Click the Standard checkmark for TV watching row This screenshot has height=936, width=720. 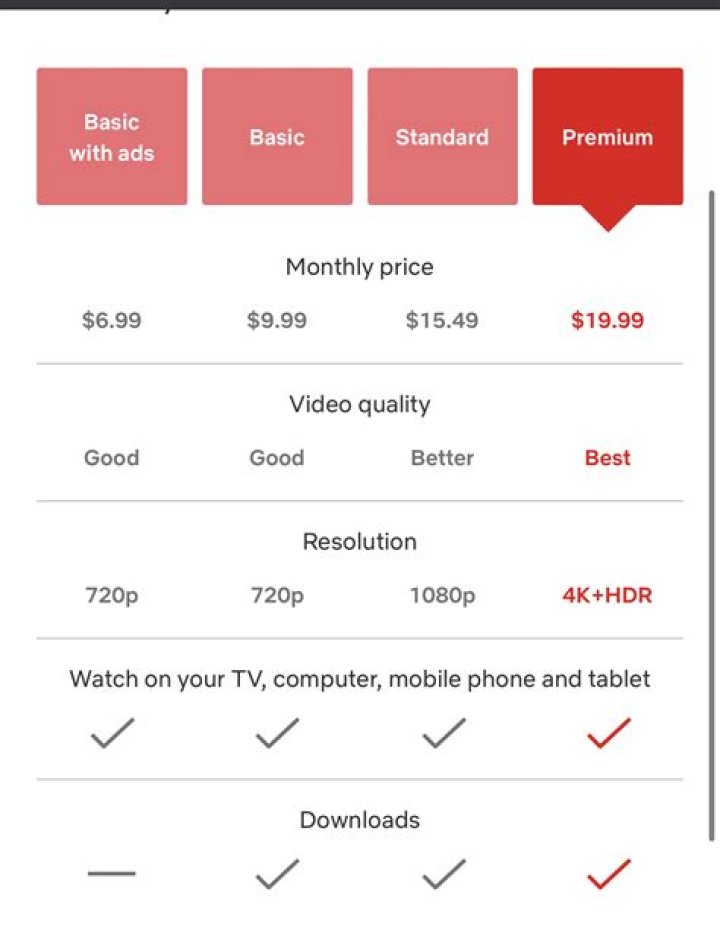point(442,731)
